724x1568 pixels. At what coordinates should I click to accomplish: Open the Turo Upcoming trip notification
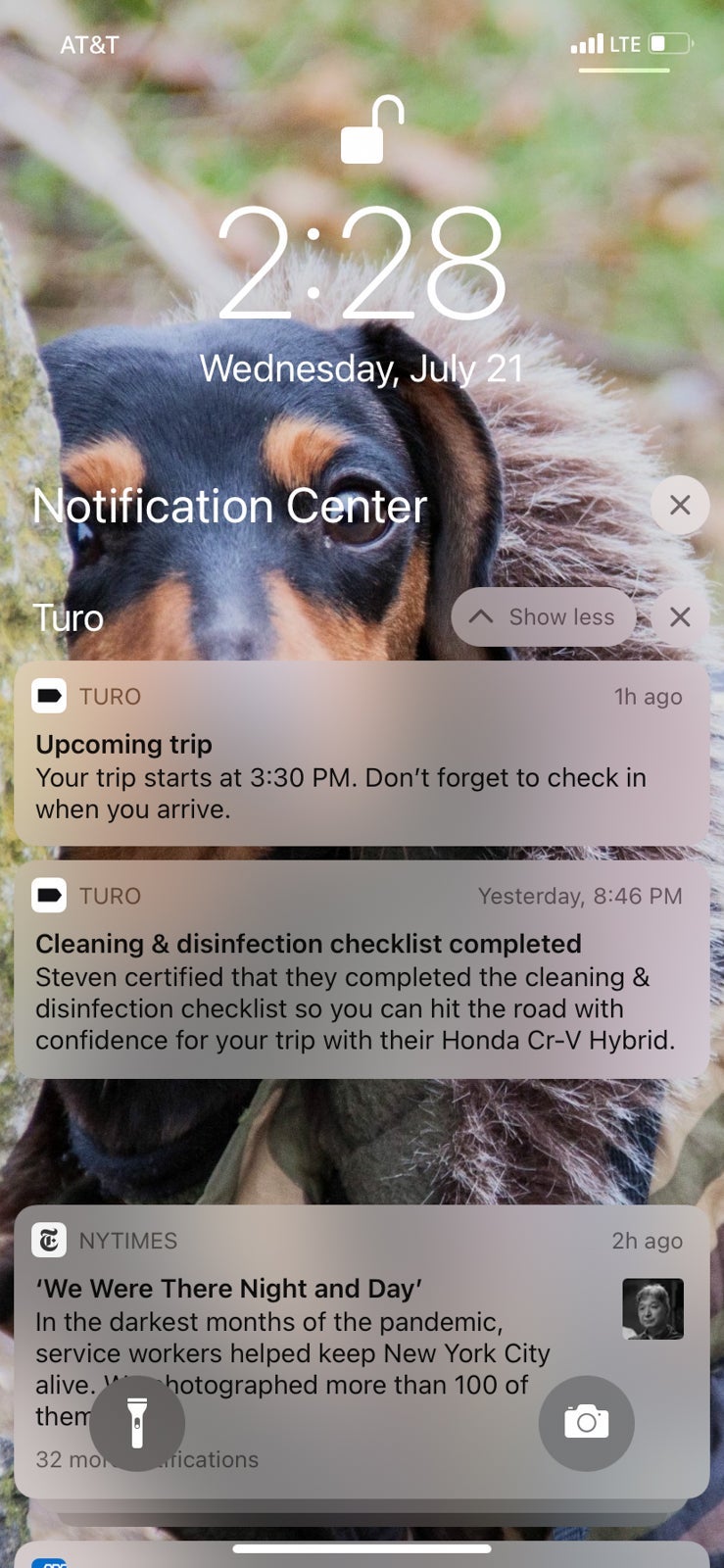(x=361, y=753)
